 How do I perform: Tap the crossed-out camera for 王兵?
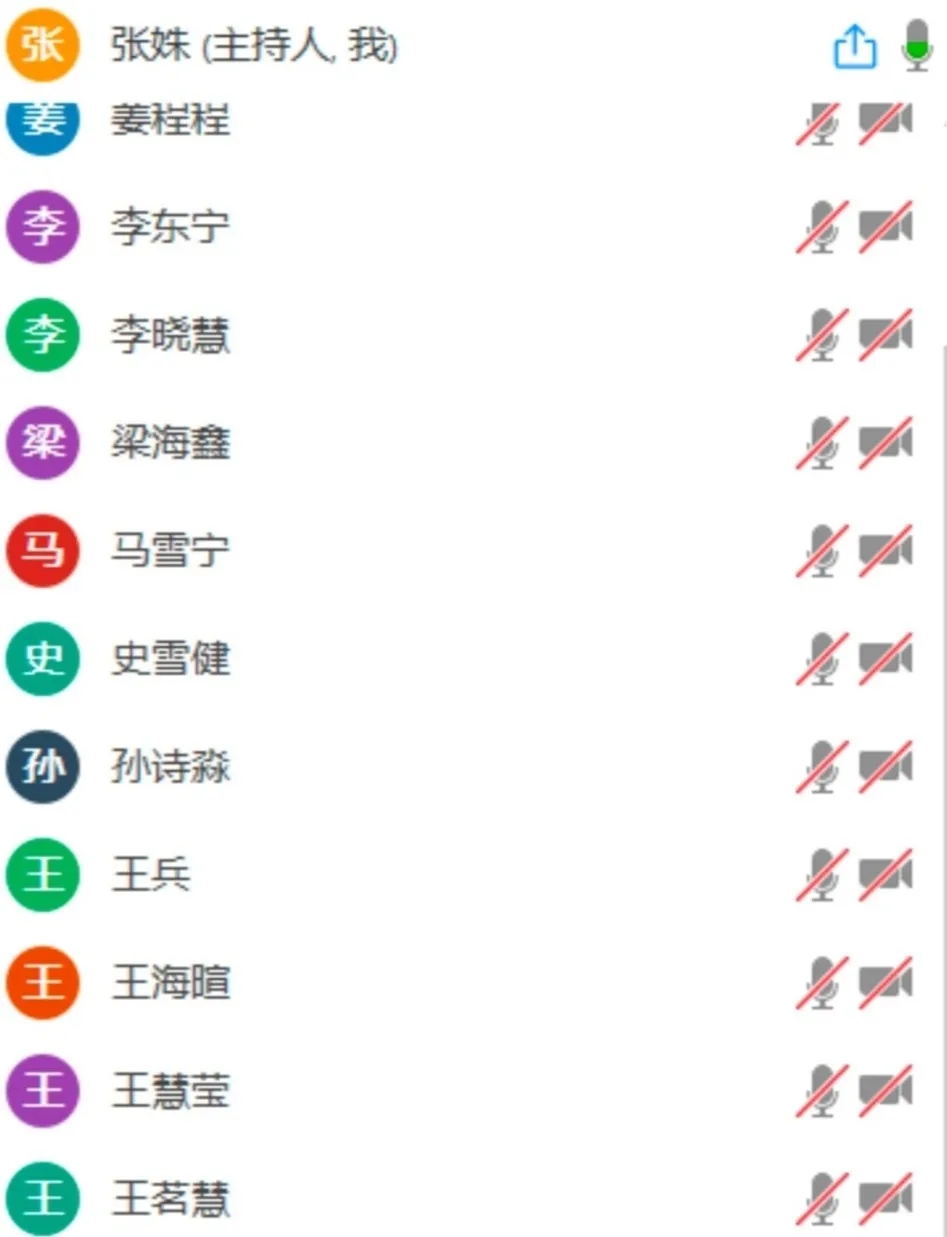[x=886, y=875]
